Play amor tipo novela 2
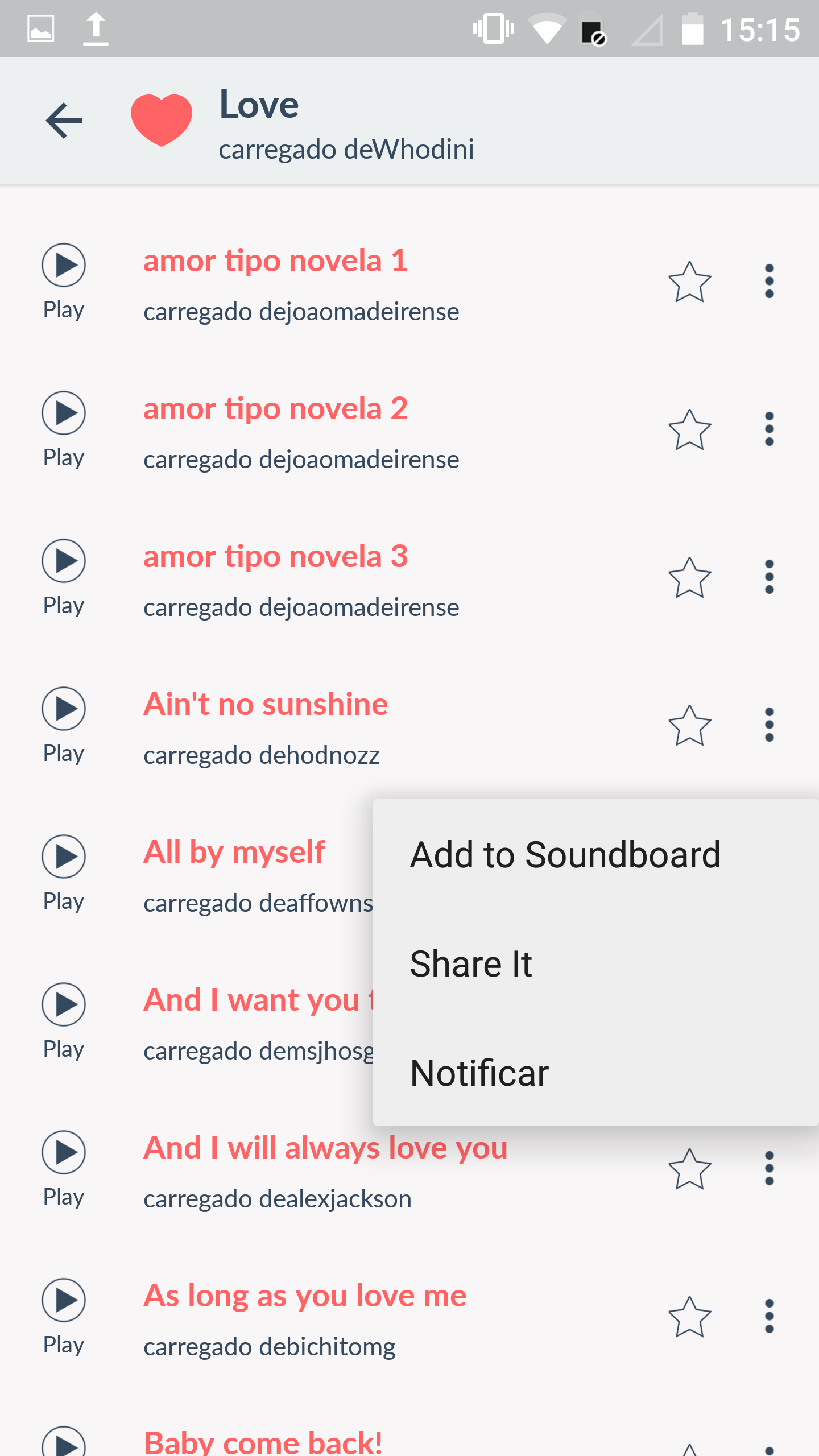Image resolution: width=819 pixels, height=1456 pixels. click(x=64, y=429)
